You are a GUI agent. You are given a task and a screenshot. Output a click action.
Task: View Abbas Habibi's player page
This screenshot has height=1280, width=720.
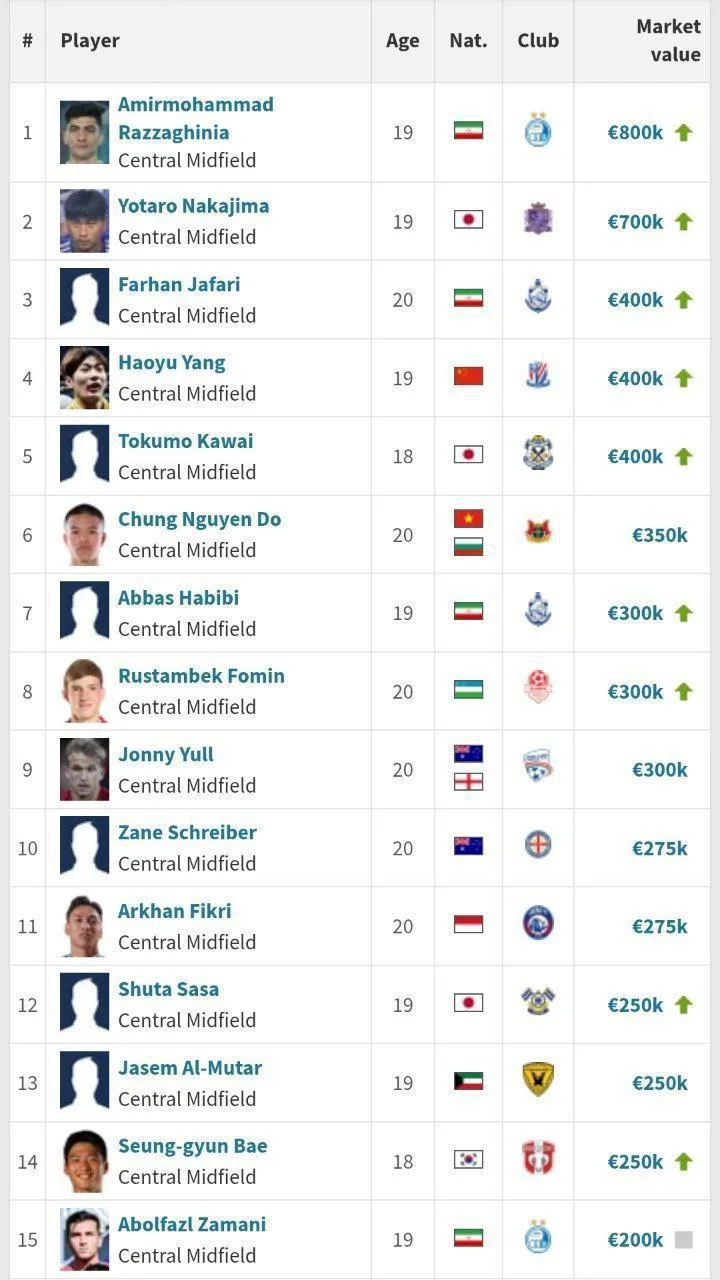coord(178,598)
